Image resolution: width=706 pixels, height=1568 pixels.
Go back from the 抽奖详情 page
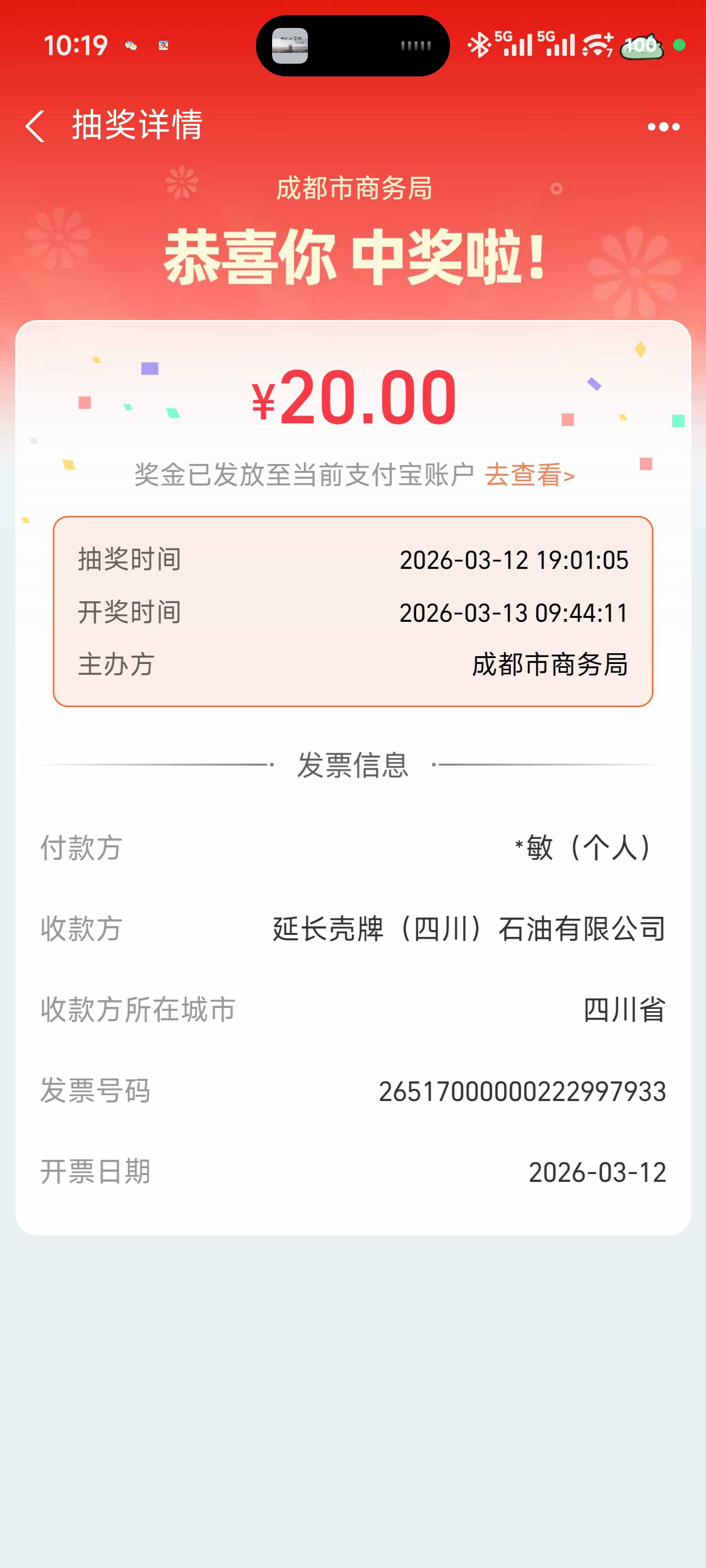35,126
